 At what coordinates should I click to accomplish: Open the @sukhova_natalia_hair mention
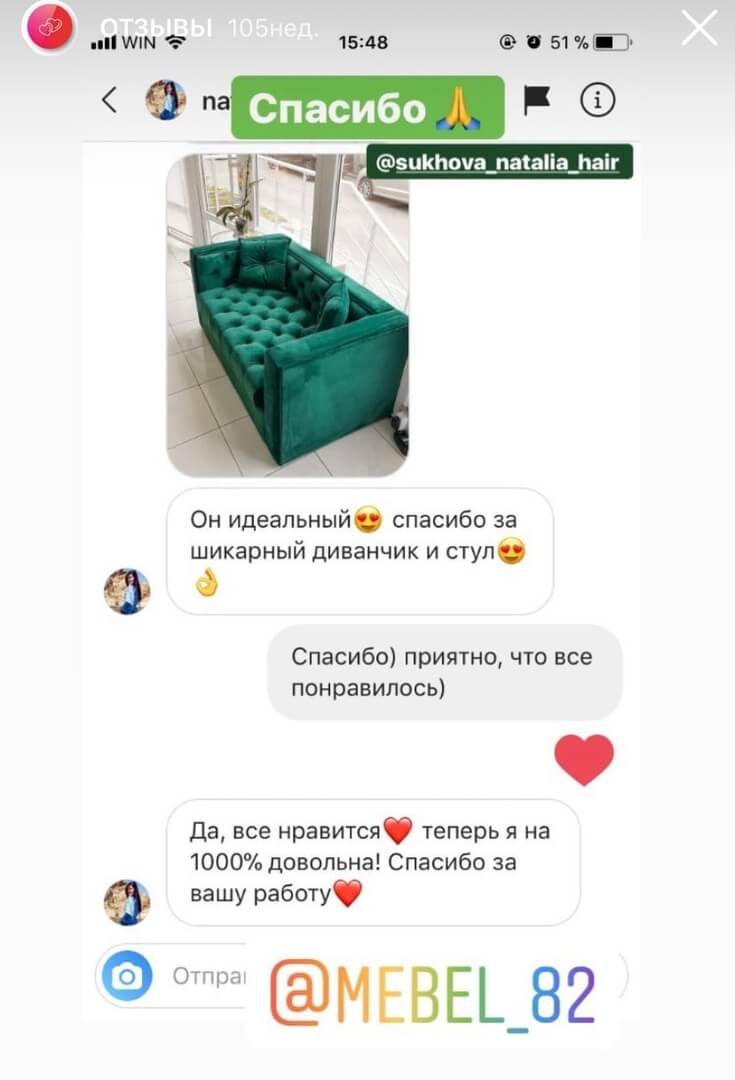pos(499,162)
